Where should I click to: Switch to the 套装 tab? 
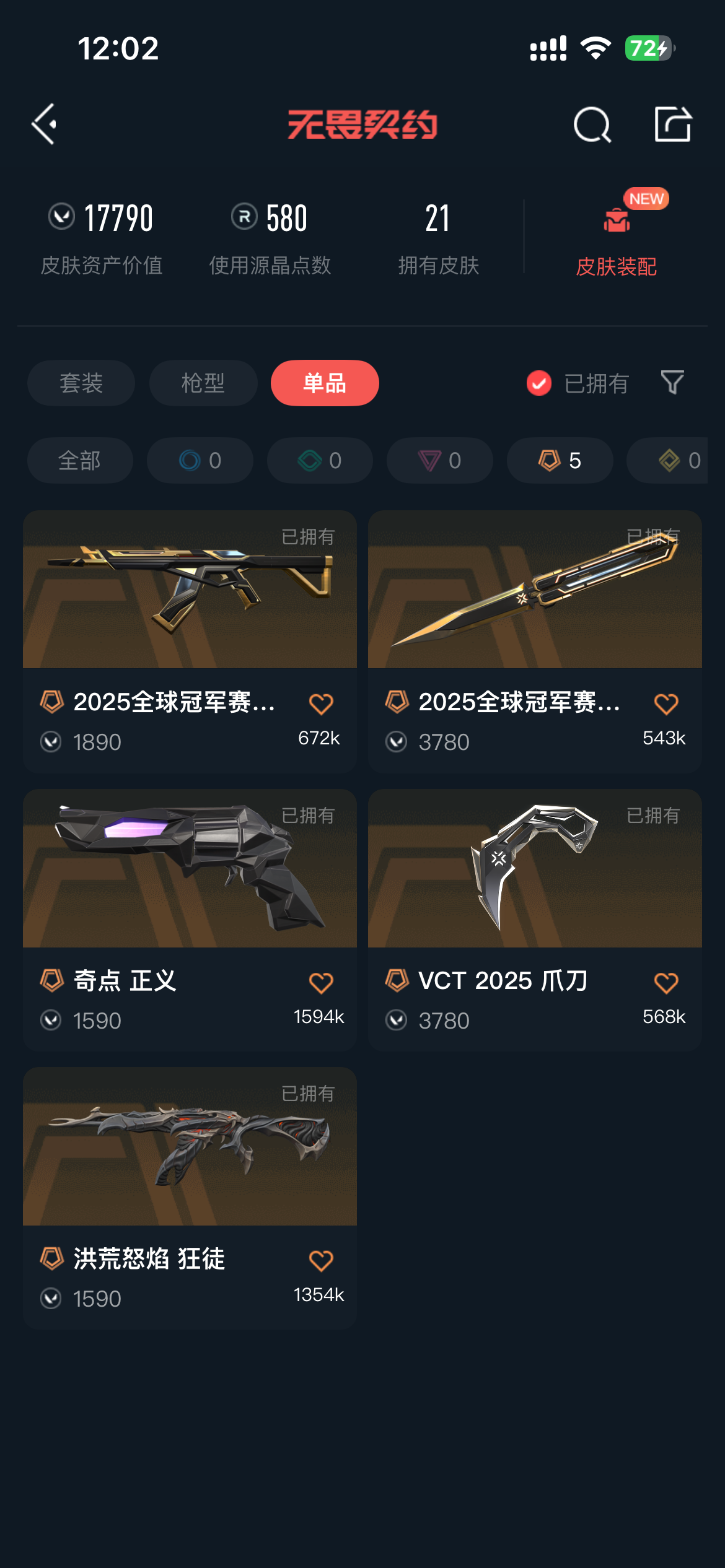(81, 383)
